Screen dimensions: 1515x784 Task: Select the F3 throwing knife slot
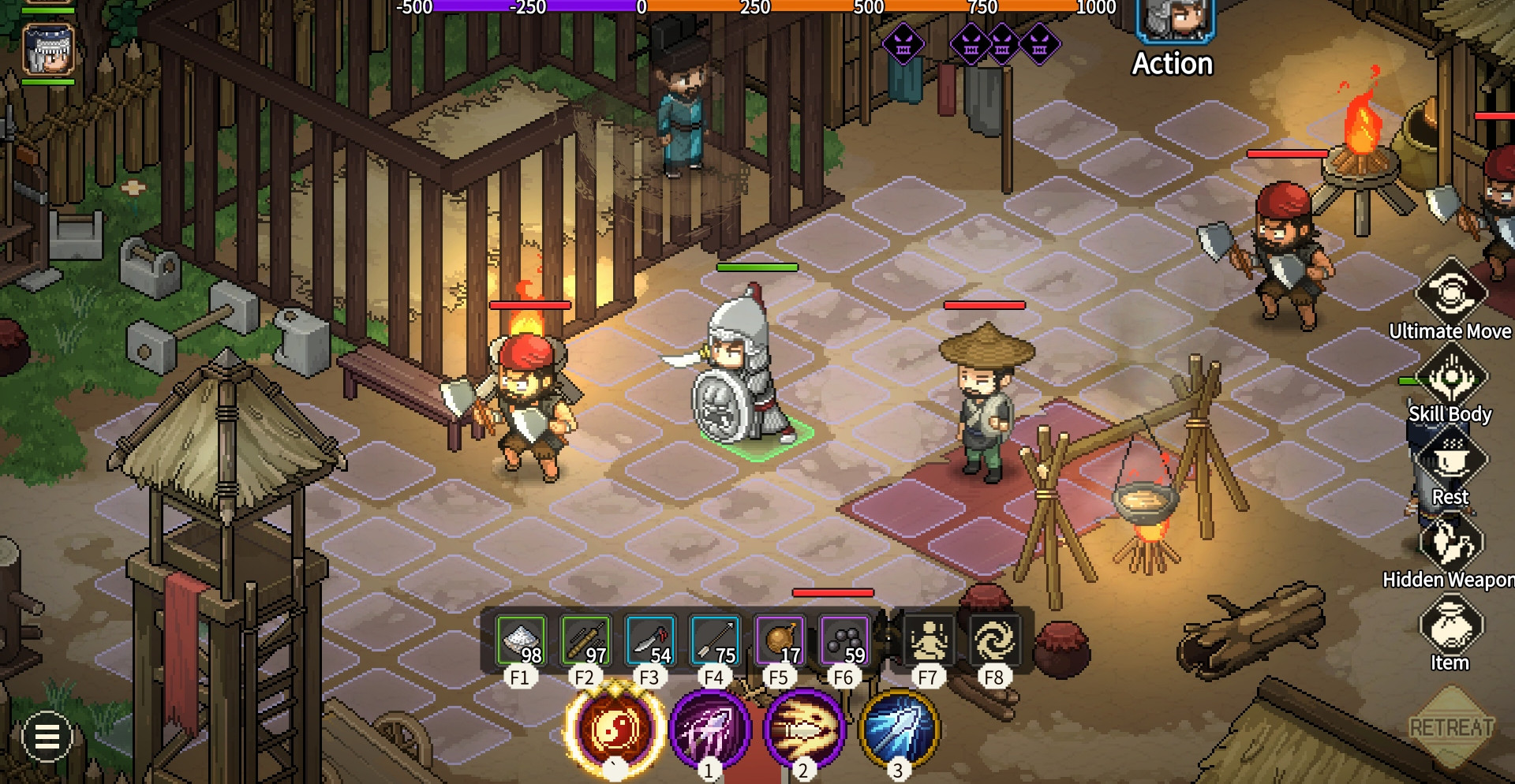pyautogui.click(x=650, y=640)
